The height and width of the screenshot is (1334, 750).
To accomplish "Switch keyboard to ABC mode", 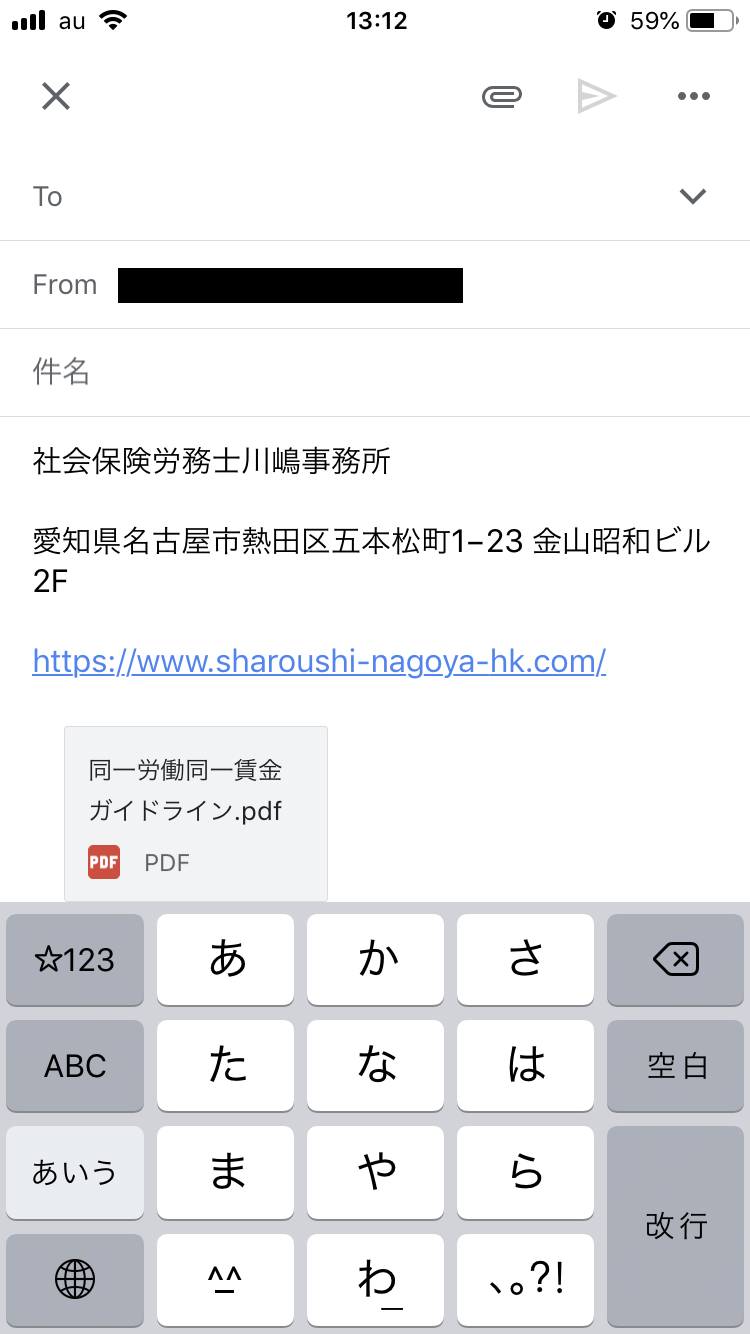I will coord(75,1066).
